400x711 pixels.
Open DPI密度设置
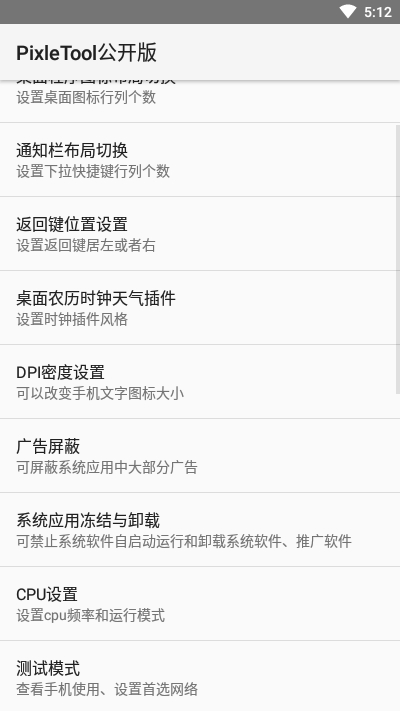[200, 381]
